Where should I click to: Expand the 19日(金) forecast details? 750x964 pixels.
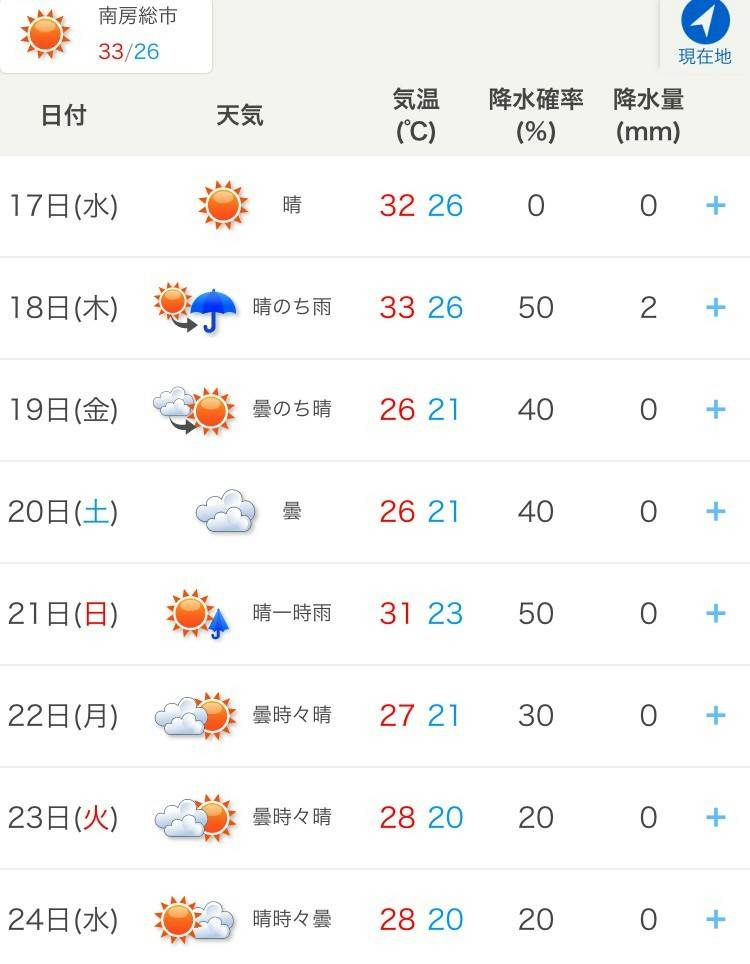click(715, 409)
